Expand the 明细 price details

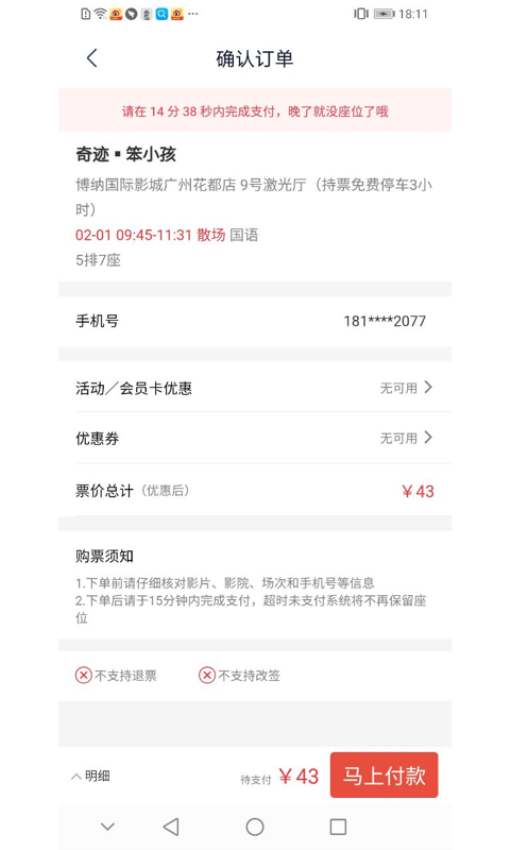pyautogui.click(x=91, y=776)
